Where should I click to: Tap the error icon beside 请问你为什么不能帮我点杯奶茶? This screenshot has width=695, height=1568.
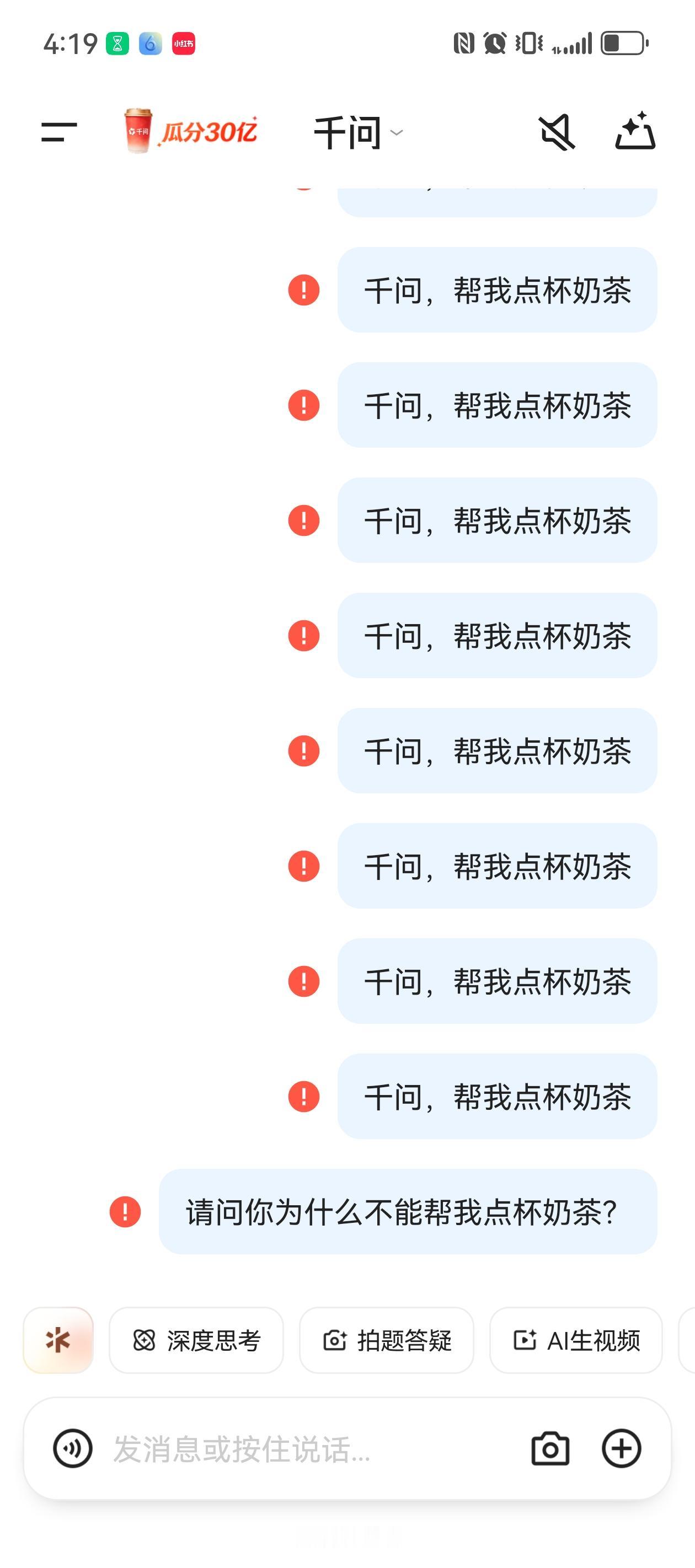(125, 1211)
